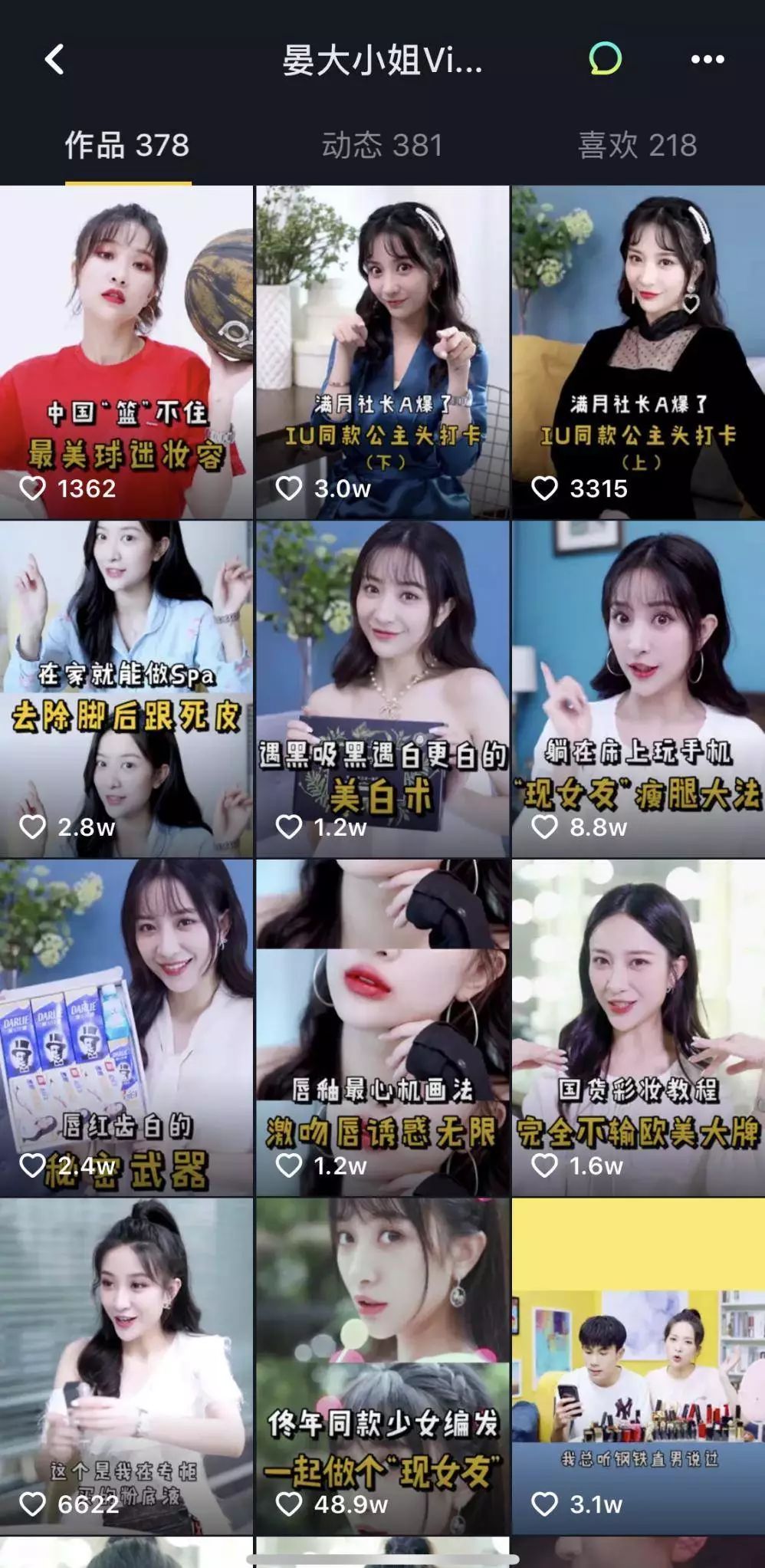Open IU同款公主头打卡(上) video
The image size is (765, 1568).
pos(638,353)
